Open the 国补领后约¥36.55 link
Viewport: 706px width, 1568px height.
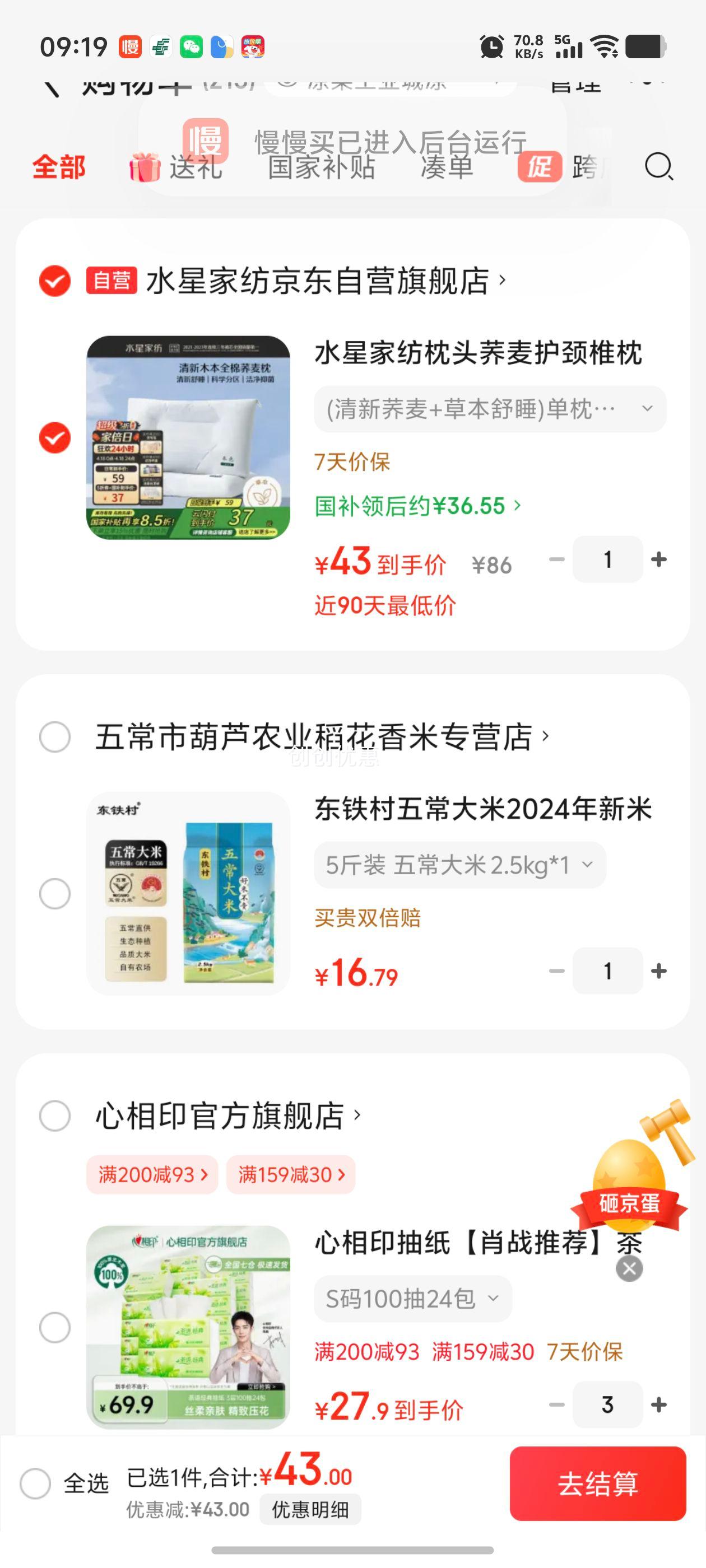tap(417, 506)
